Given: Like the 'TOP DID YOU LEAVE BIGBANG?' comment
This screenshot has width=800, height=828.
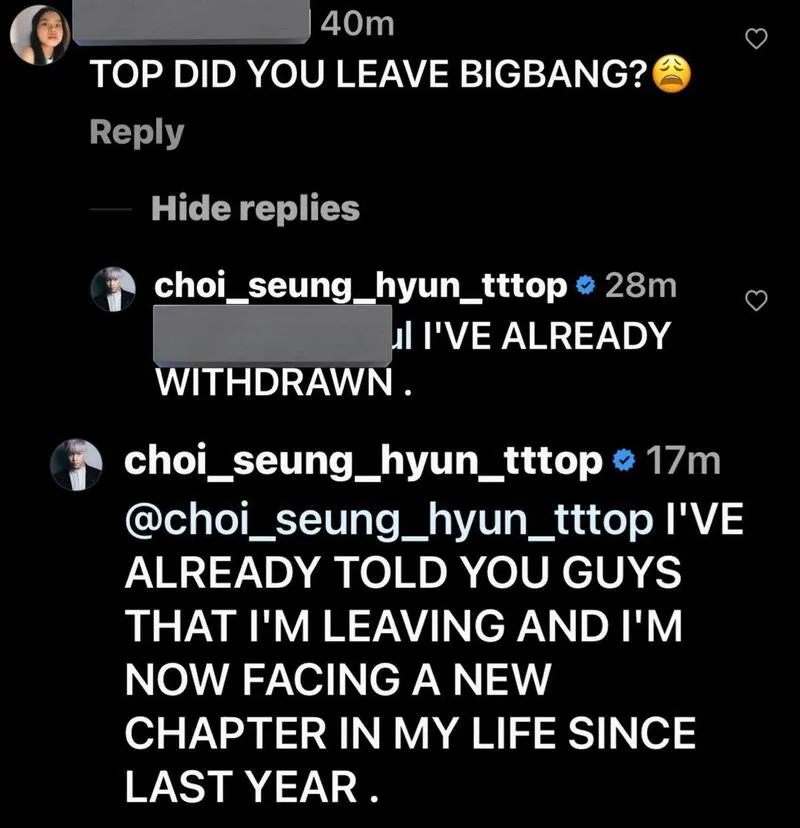Looking at the screenshot, I should tap(758, 39).
